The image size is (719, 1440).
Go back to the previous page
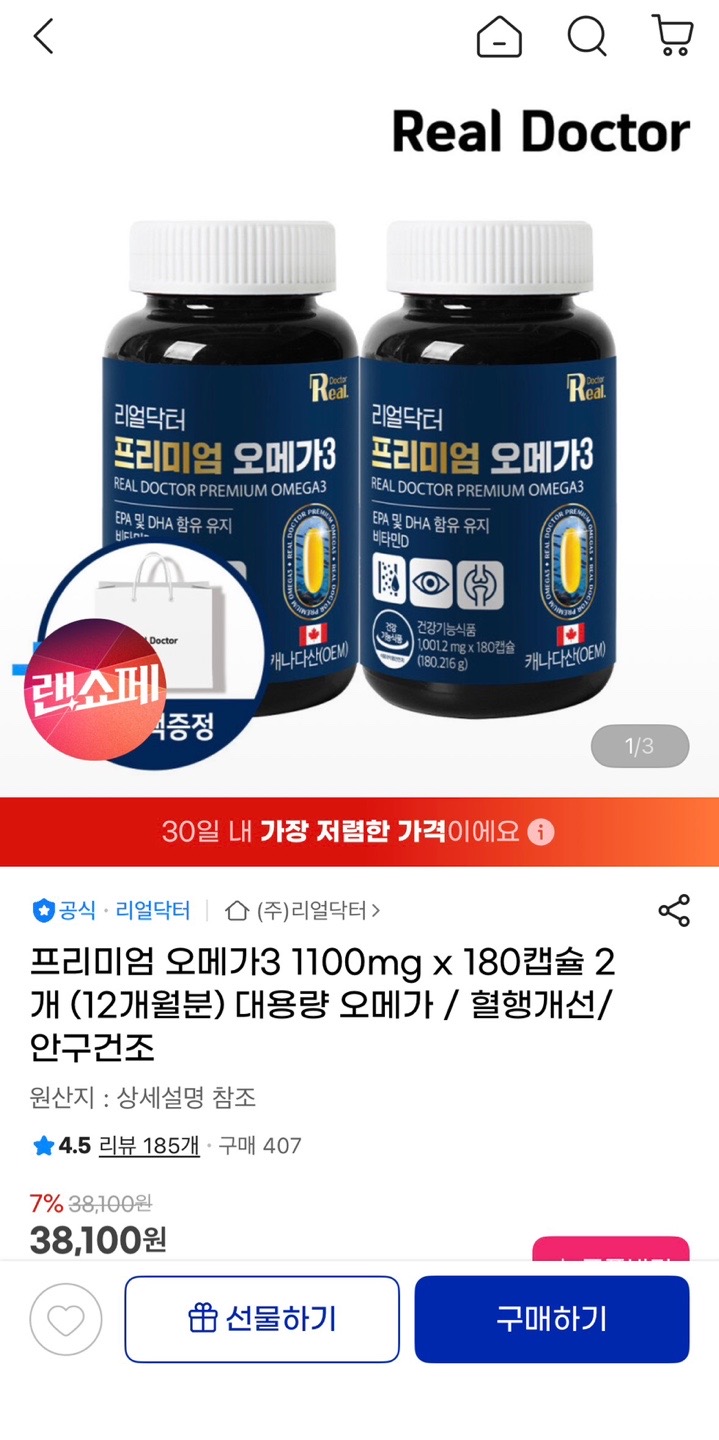[x=43, y=37]
